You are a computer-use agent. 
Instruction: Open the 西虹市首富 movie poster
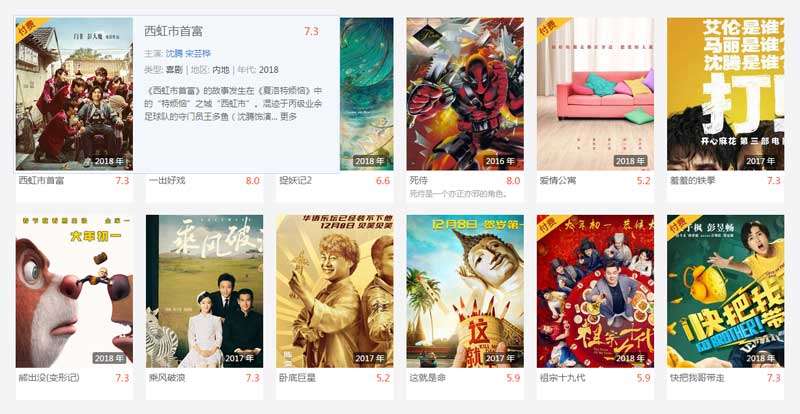(74, 94)
